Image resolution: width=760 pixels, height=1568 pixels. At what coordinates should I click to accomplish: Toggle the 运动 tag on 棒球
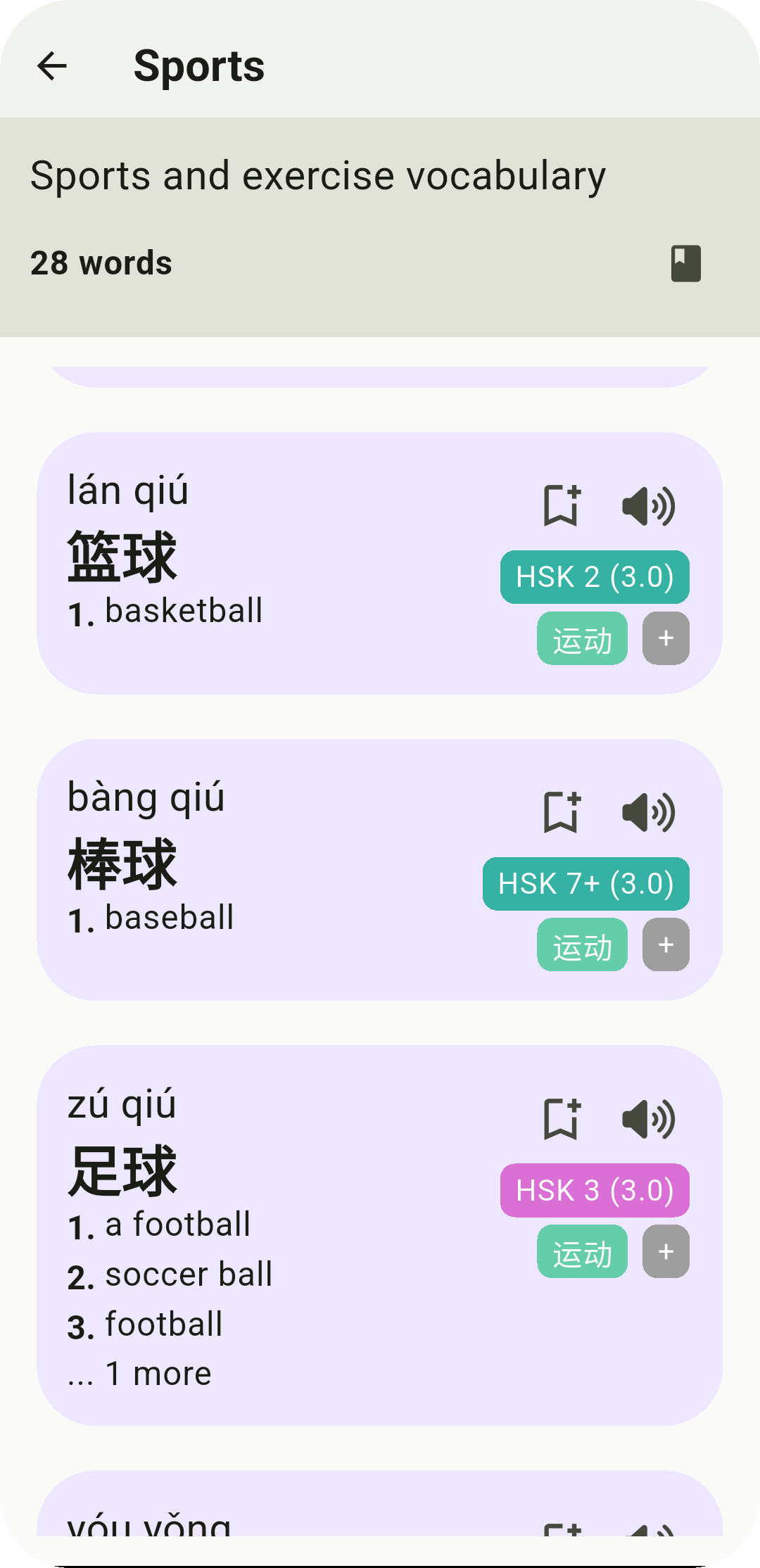[x=582, y=945]
